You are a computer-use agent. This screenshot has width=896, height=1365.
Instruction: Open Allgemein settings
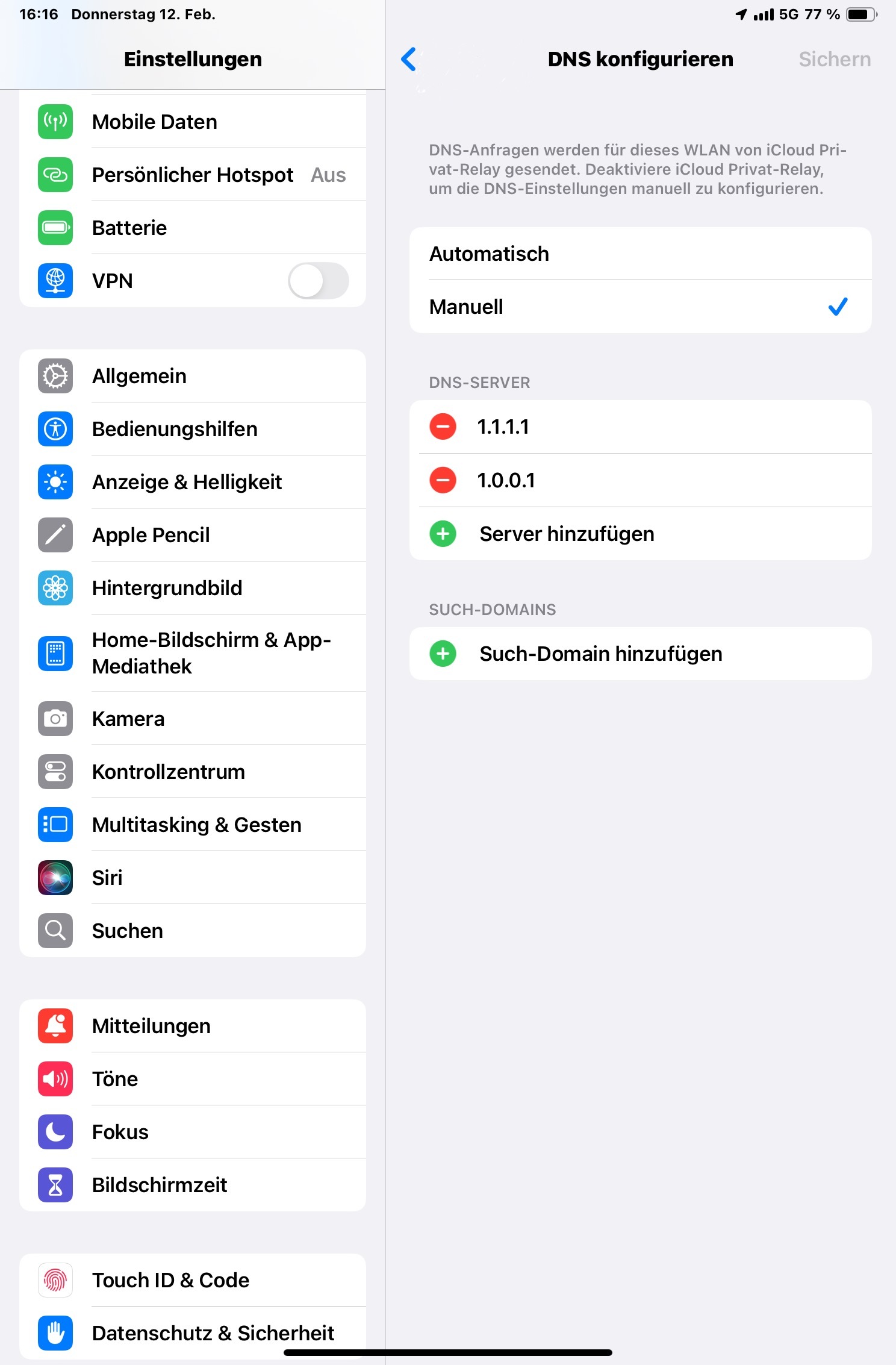point(193,376)
